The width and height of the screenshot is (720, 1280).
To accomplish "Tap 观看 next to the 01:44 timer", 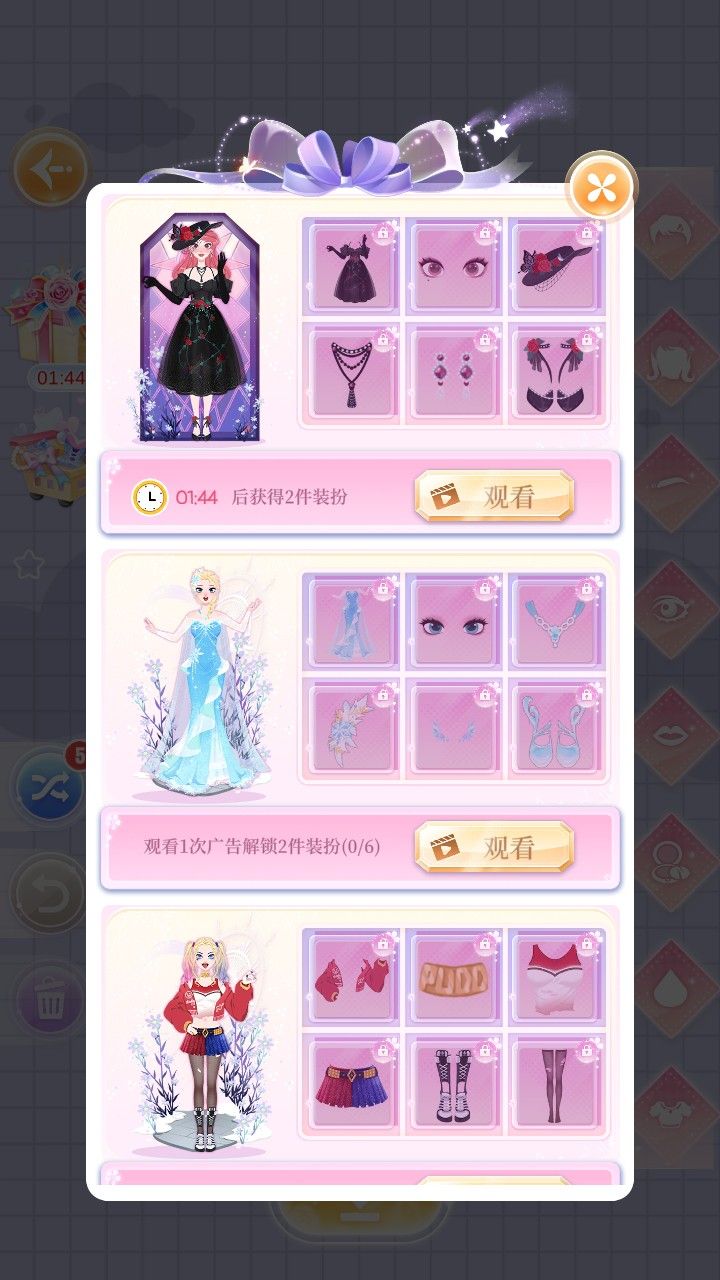I will point(494,496).
